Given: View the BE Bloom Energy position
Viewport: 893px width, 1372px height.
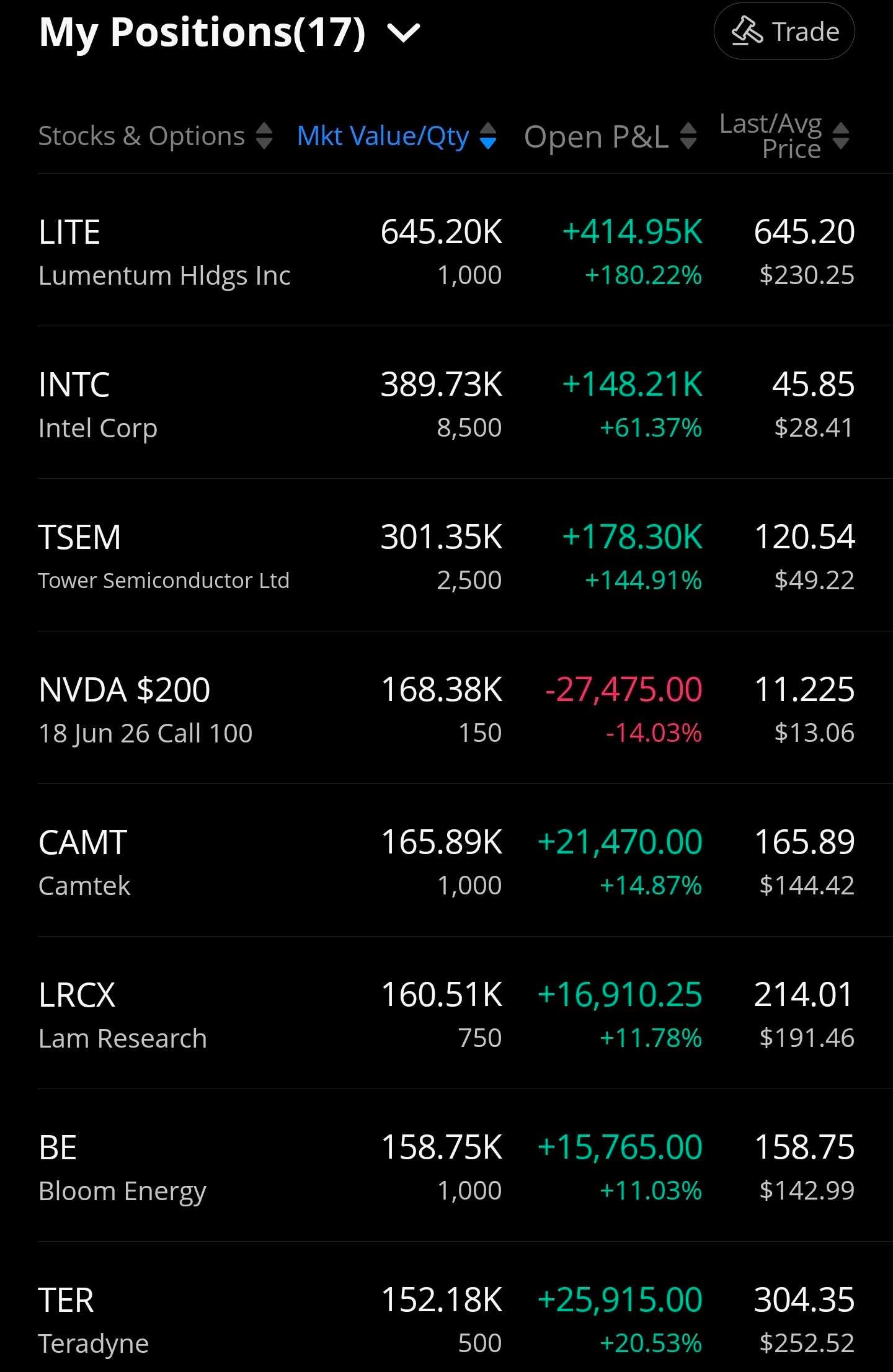Looking at the screenshot, I should click(x=446, y=1166).
